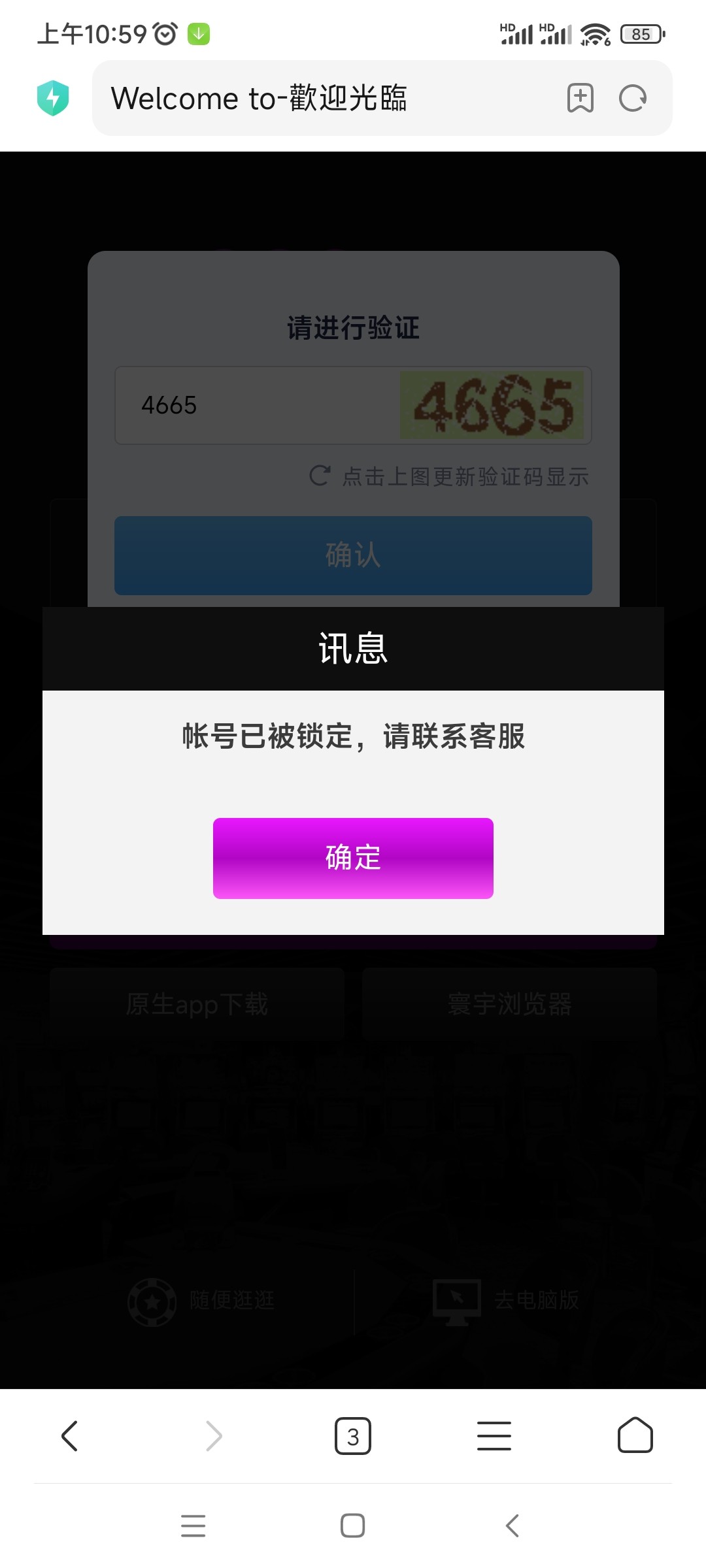Viewport: 706px width, 1568px height.
Task: Go back to the previous page
Action: point(70,1435)
